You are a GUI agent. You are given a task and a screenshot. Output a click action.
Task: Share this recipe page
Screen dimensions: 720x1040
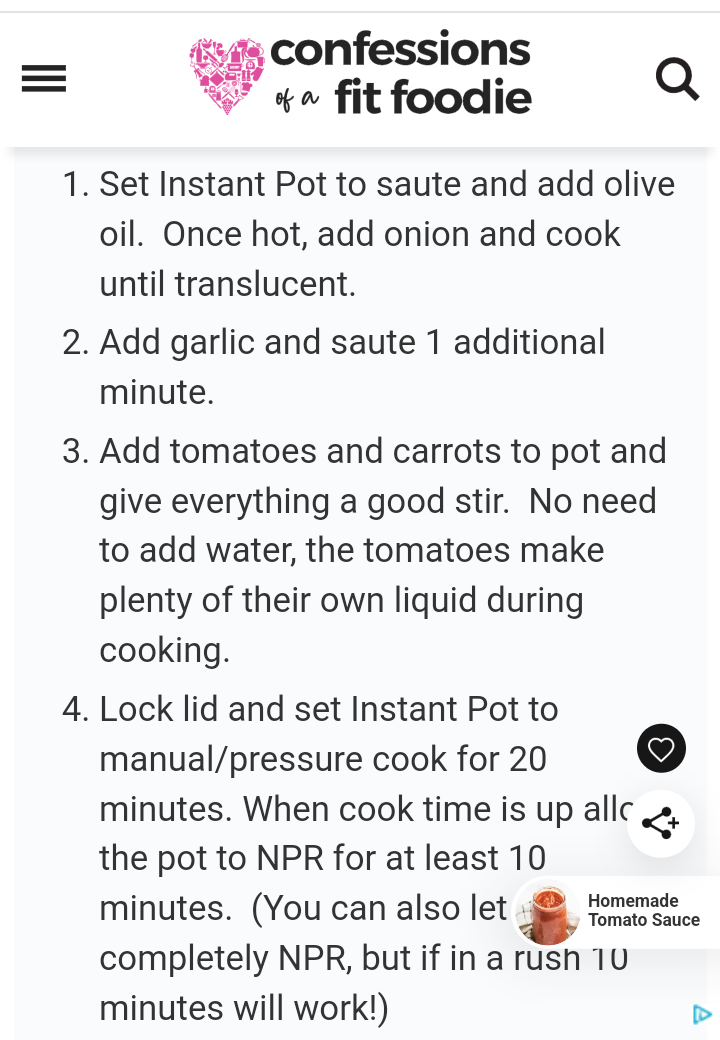(x=661, y=824)
